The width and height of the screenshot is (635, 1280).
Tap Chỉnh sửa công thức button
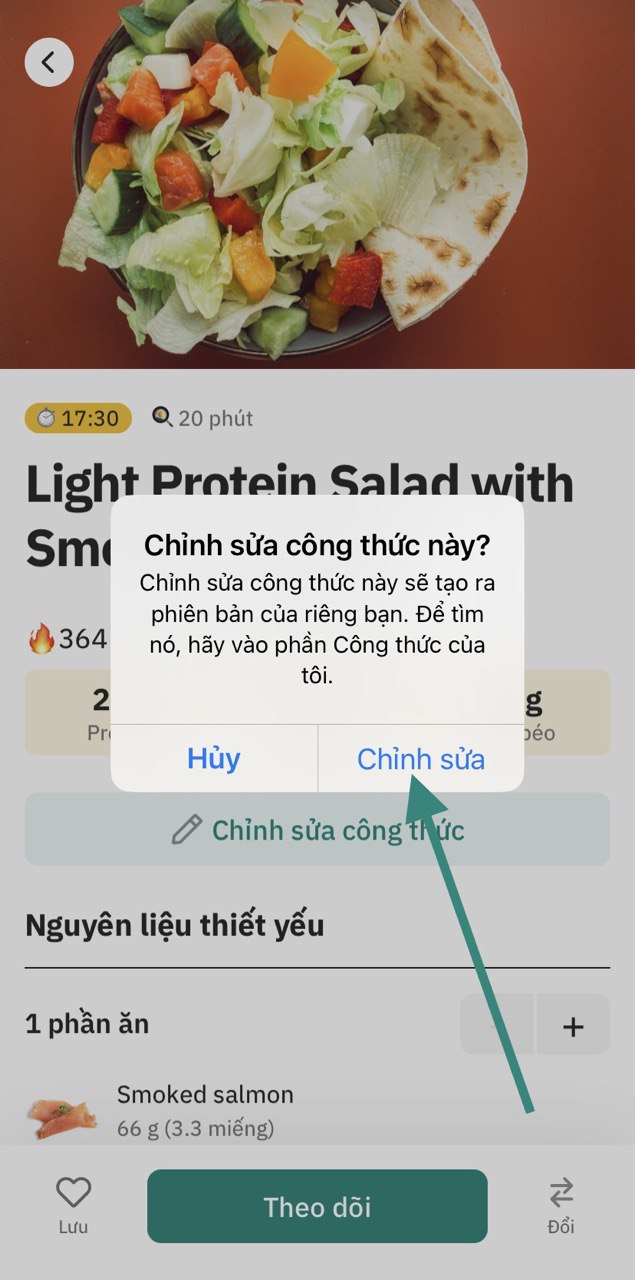[317, 830]
